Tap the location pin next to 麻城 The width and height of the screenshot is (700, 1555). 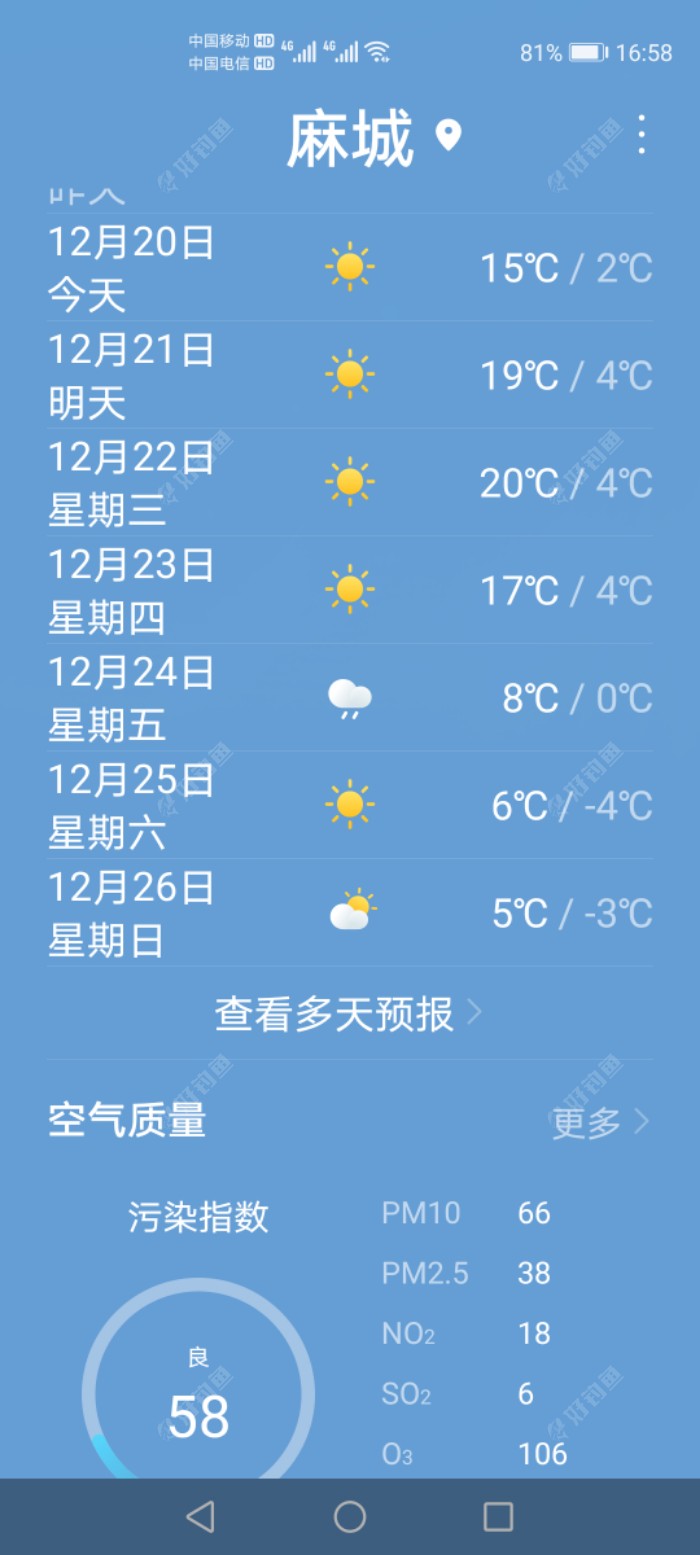coord(448,135)
